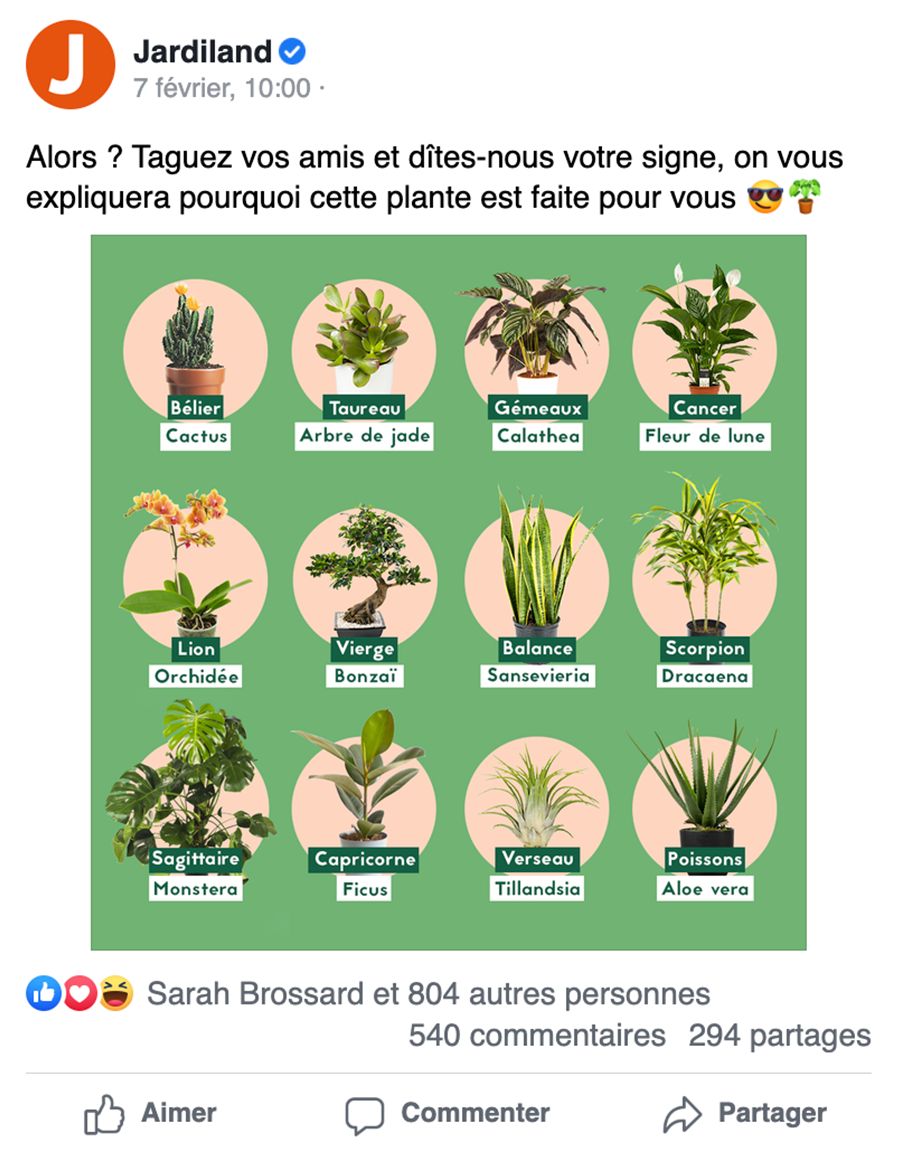
Task: View the 294 partages
Action: pos(779,1035)
